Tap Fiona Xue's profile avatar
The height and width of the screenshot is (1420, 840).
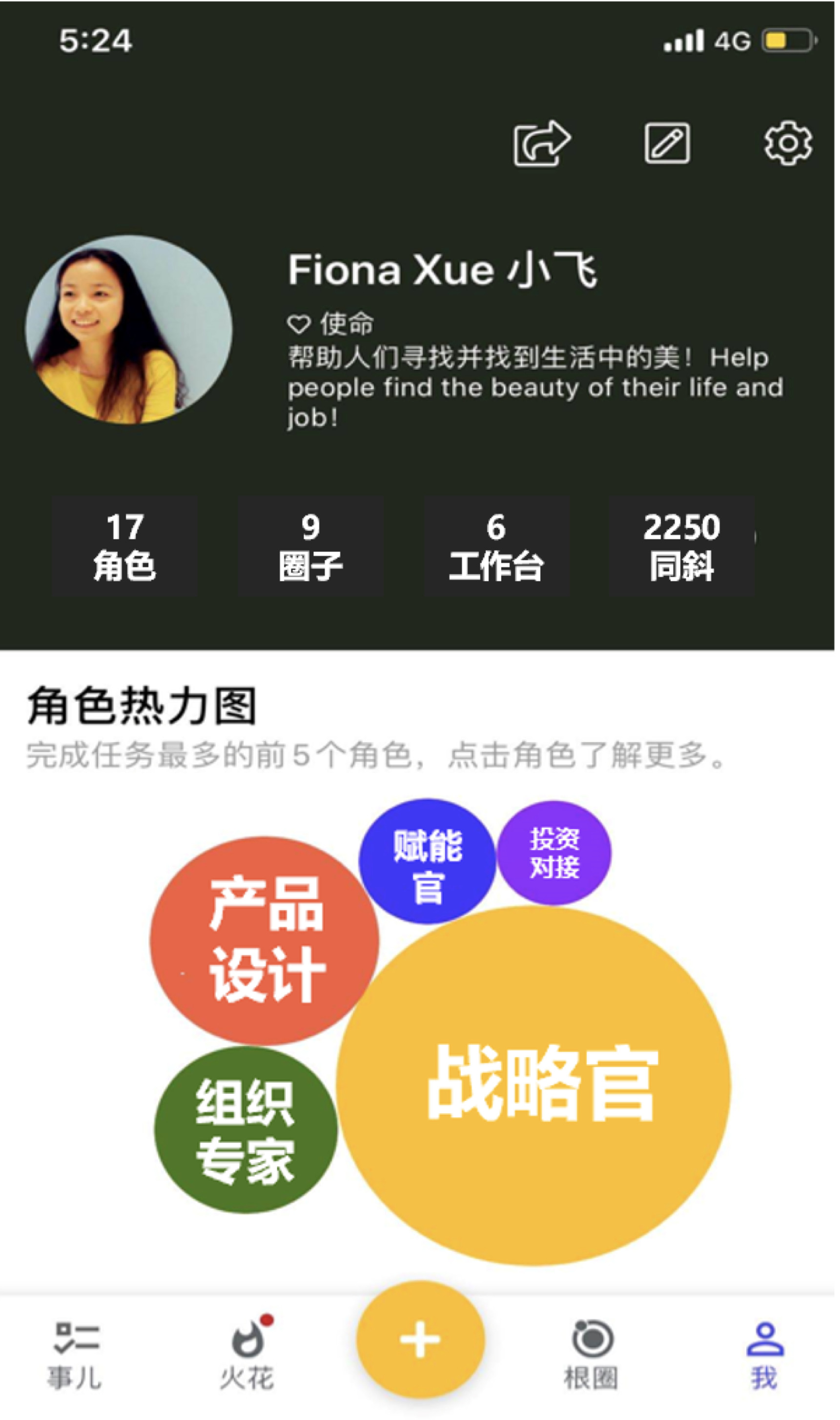pos(129,330)
